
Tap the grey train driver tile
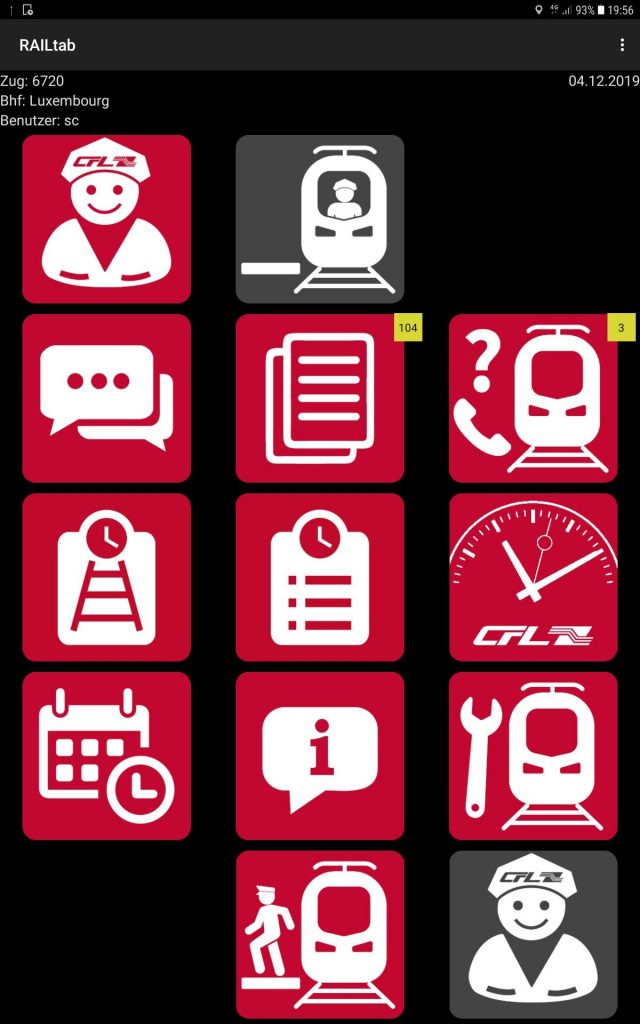320,219
